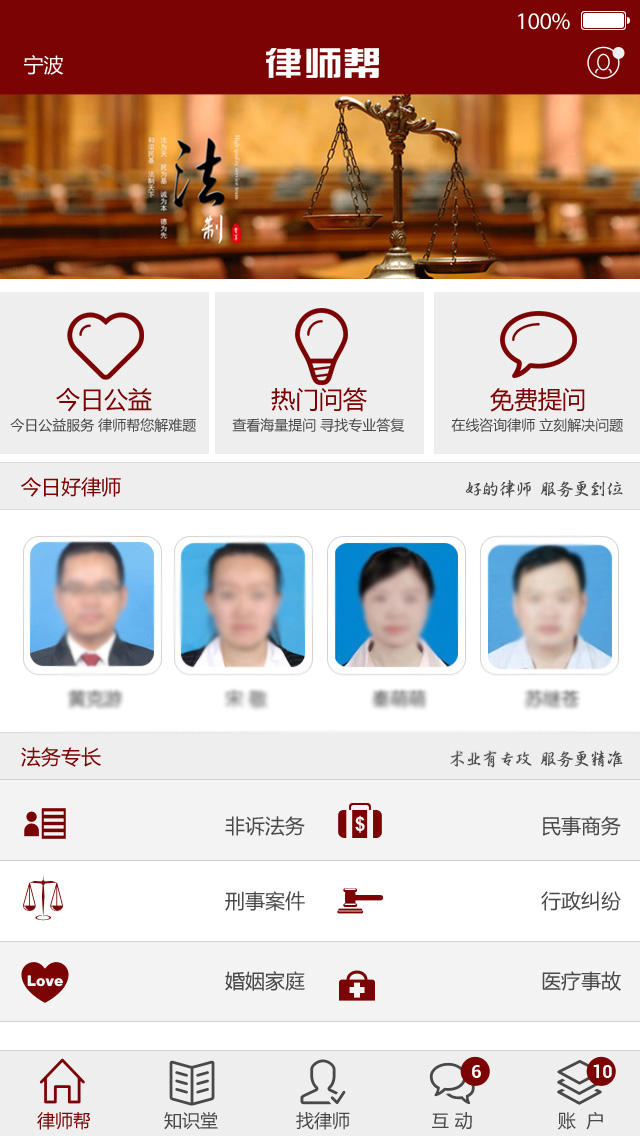Image resolution: width=640 pixels, height=1136 pixels.
Task: Browse 热门问答 popular questions
Action: (x=319, y=372)
